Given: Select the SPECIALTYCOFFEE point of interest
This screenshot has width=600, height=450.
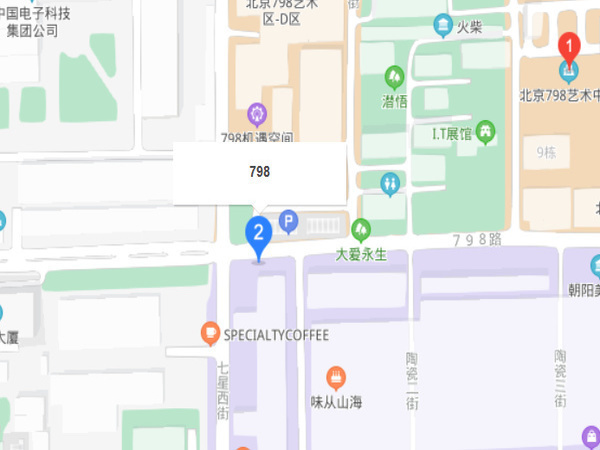Looking at the screenshot, I should (x=210, y=332).
